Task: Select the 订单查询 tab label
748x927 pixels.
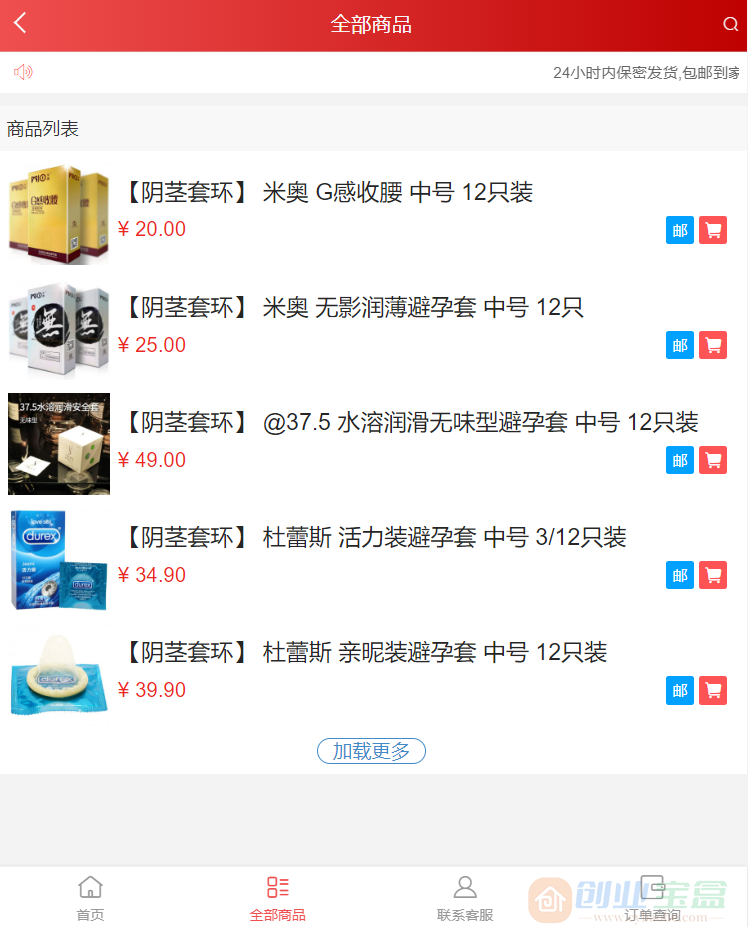Action: [652, 913]
